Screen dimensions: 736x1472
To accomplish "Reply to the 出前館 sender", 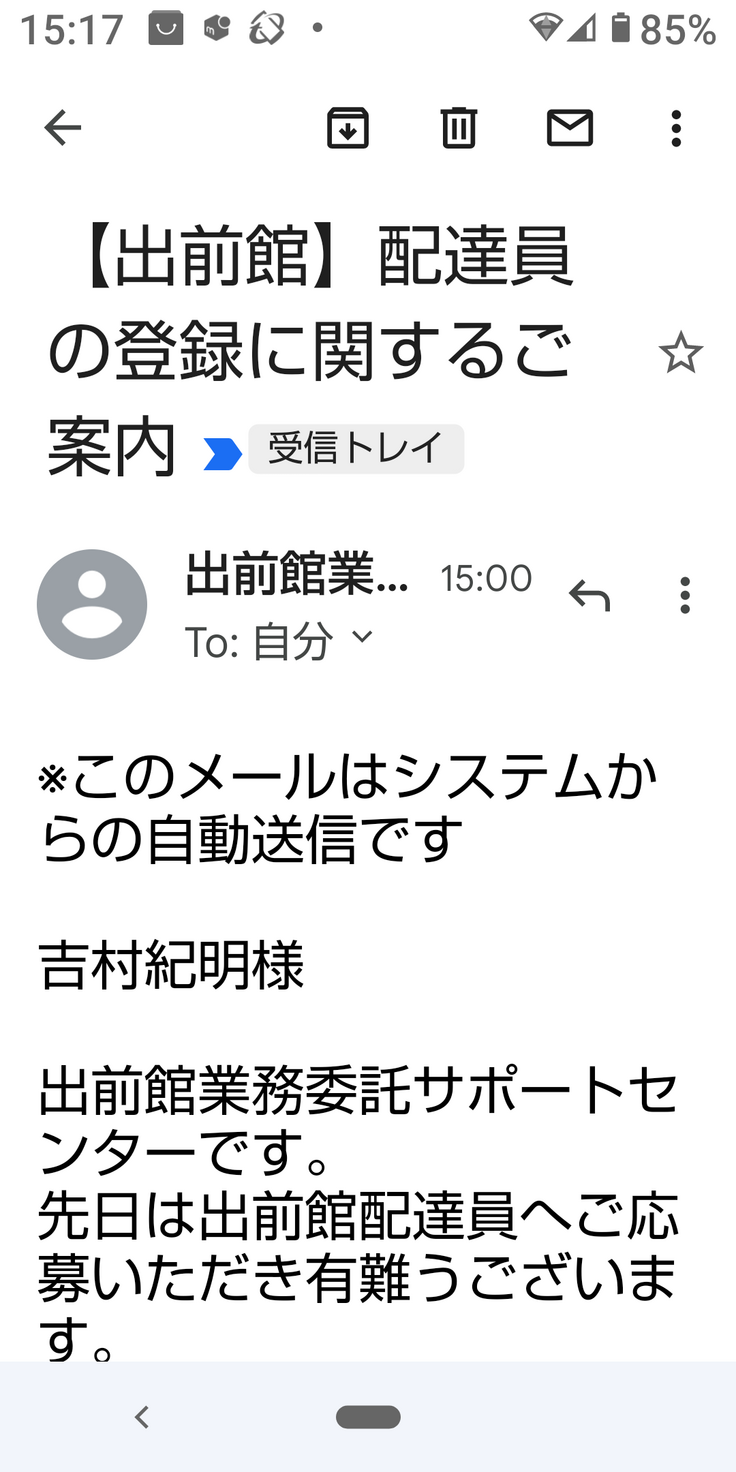I will pyautogui.click(x=589, y=595).
